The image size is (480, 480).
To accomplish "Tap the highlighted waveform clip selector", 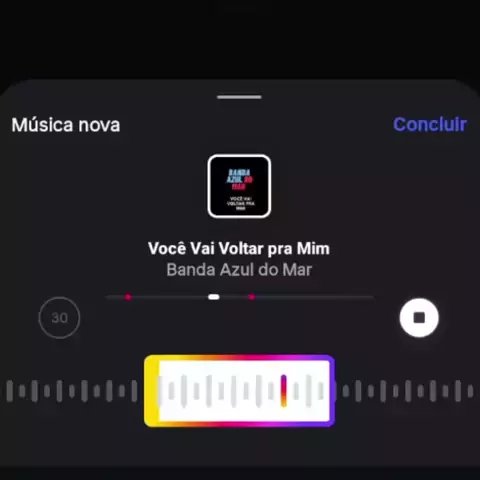I will click(x=239, y=391).
